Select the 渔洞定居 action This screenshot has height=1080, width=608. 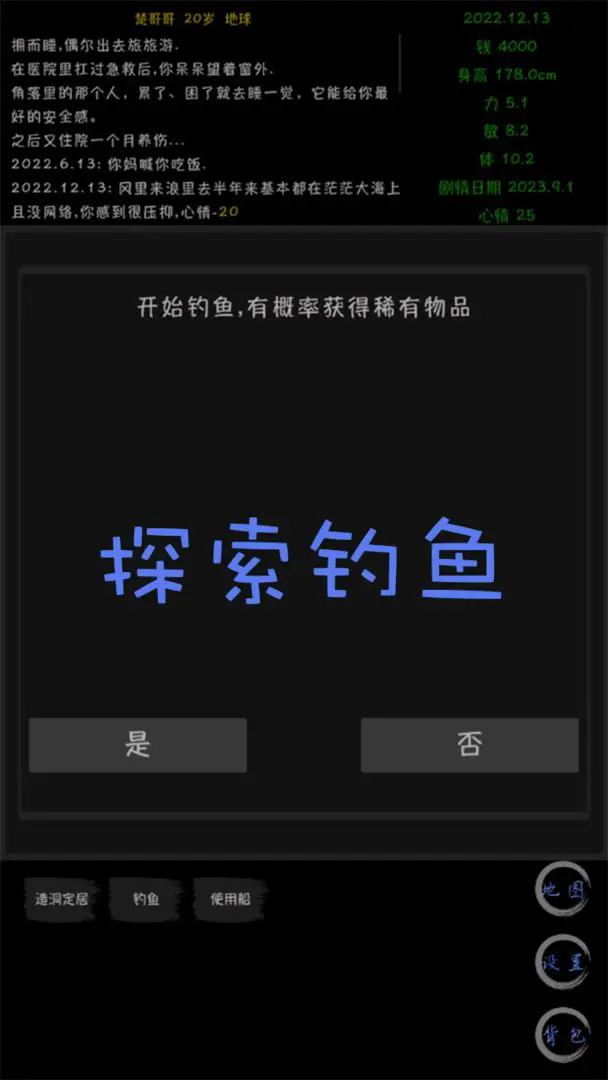pos(61,899)
